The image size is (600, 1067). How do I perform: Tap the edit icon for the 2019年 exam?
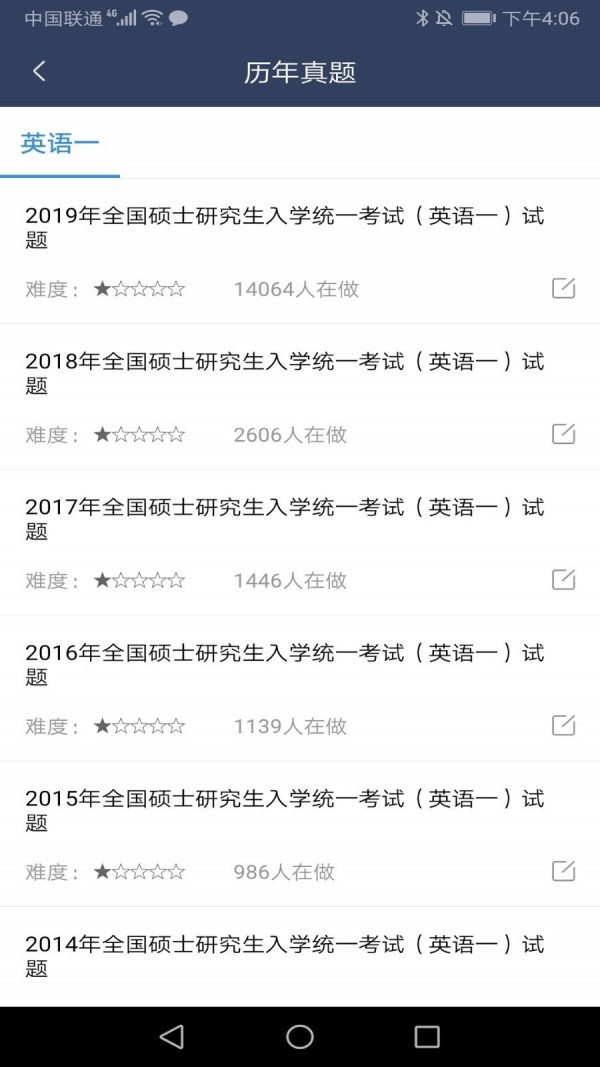click(x=564, y=289)
